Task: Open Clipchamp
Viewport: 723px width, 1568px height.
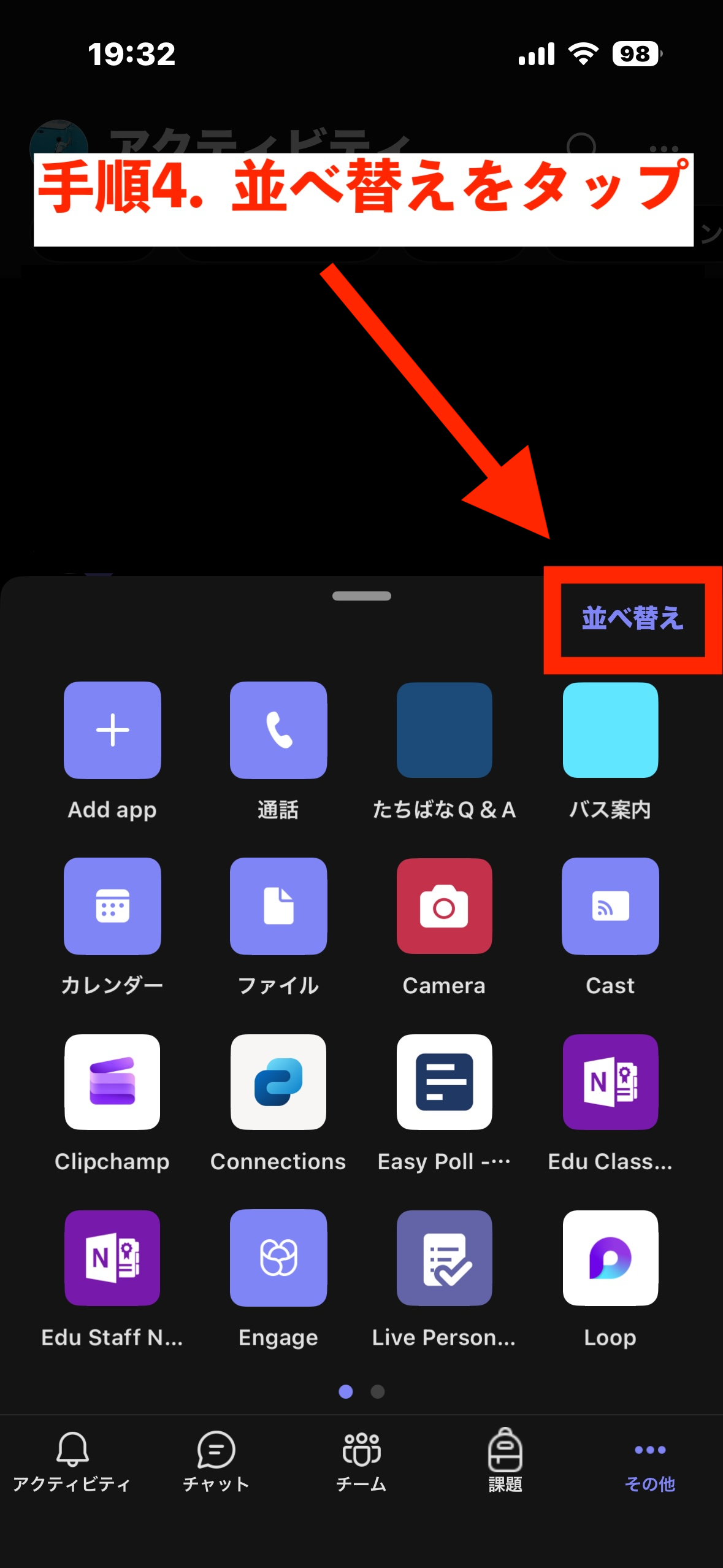Action: [112, 1082]
